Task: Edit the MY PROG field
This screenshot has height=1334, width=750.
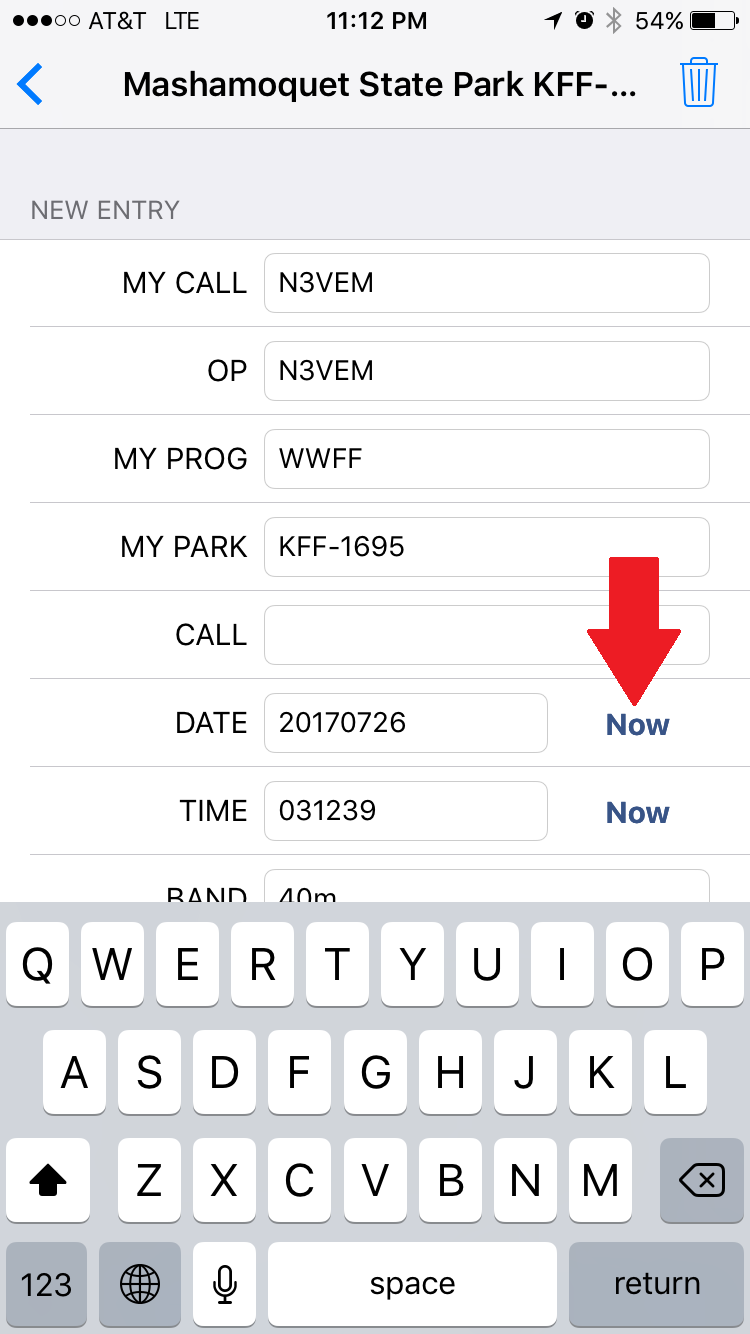Action: point(487,459)
